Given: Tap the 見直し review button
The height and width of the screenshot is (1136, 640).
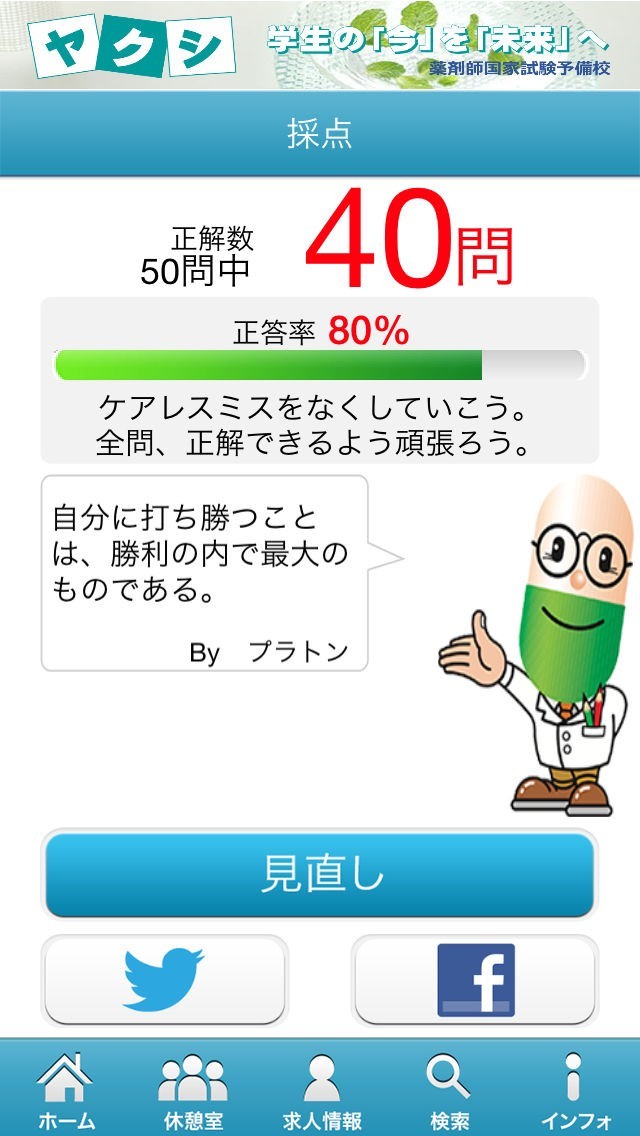Looking at the screenshot, I should point(320,874).
